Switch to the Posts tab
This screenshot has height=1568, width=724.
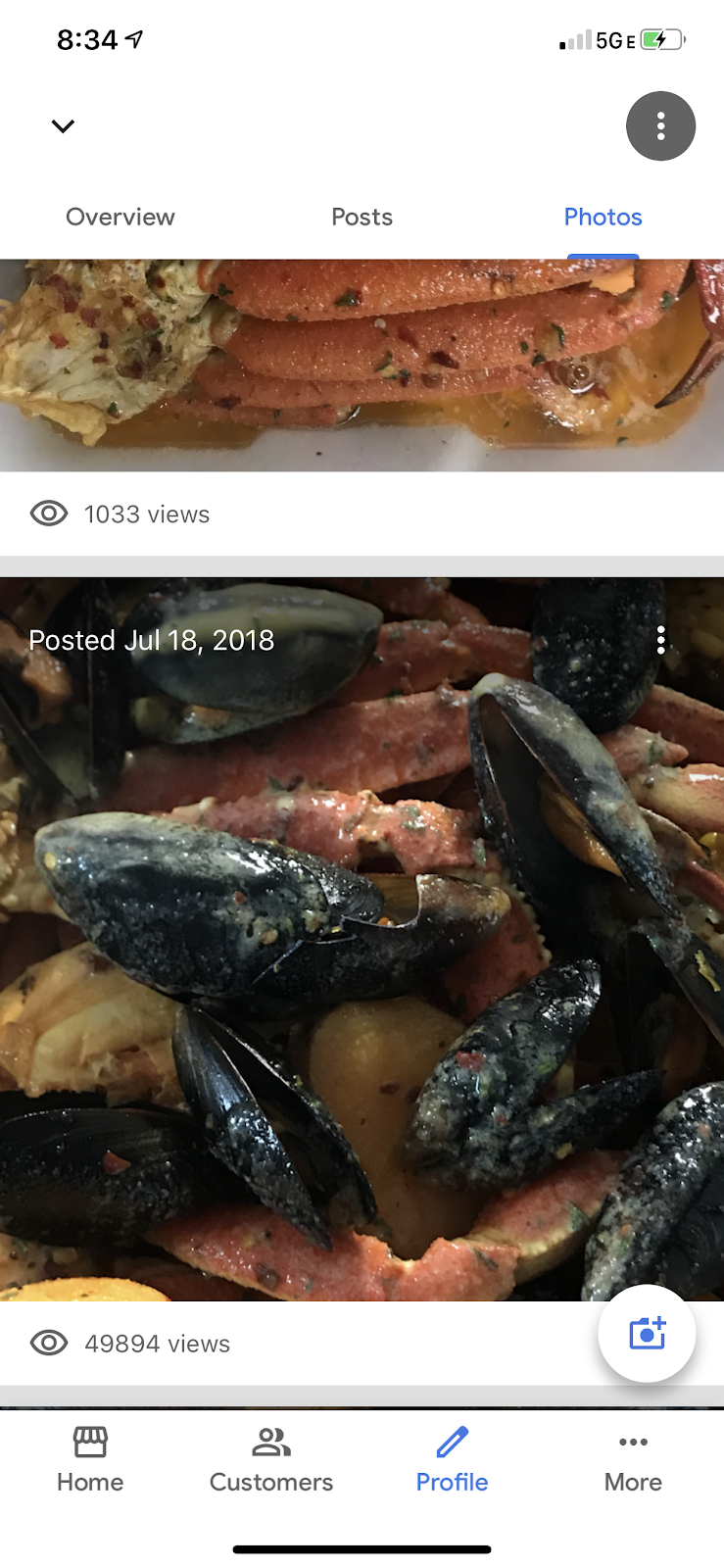tap(362, 217)
